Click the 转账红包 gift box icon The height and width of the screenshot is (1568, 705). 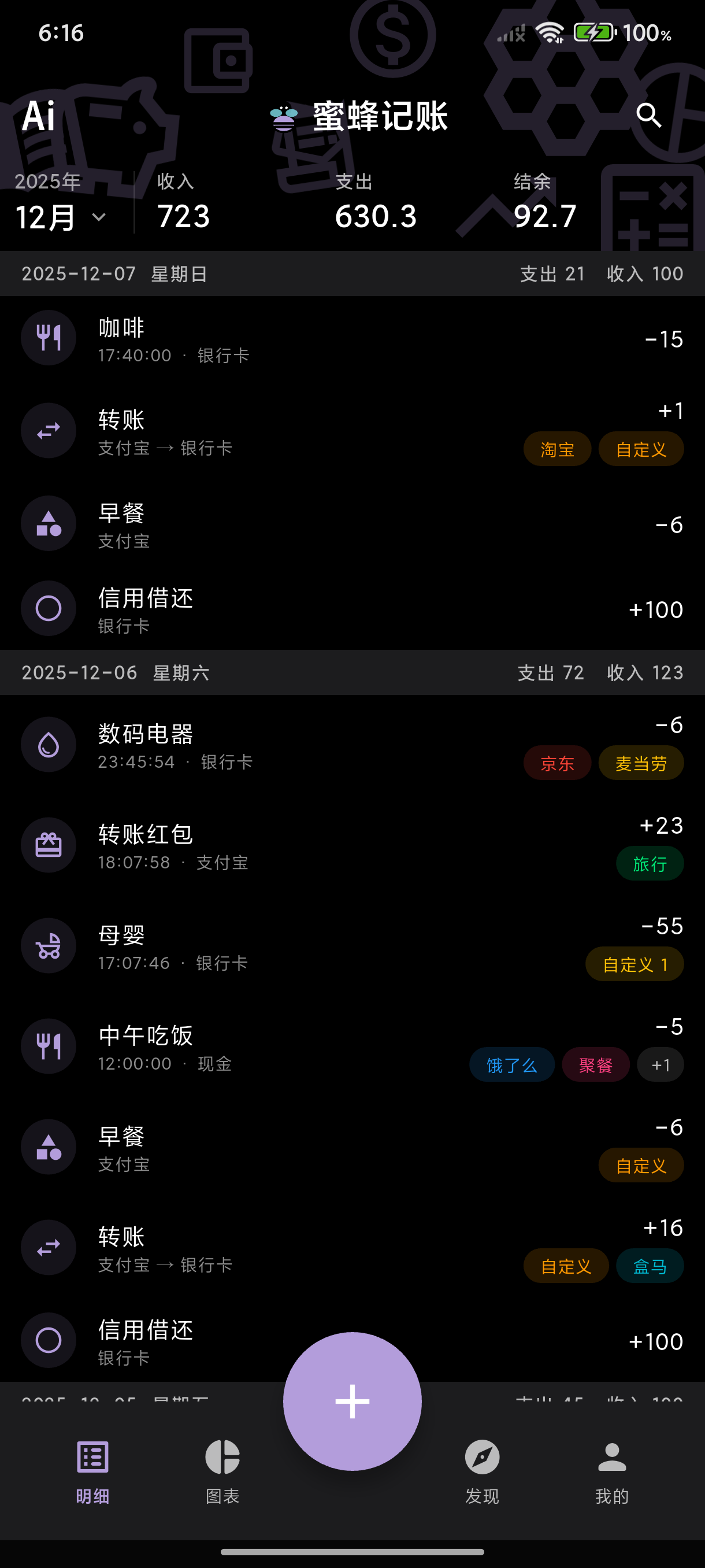pyautogui.click(x=48, y=845)
